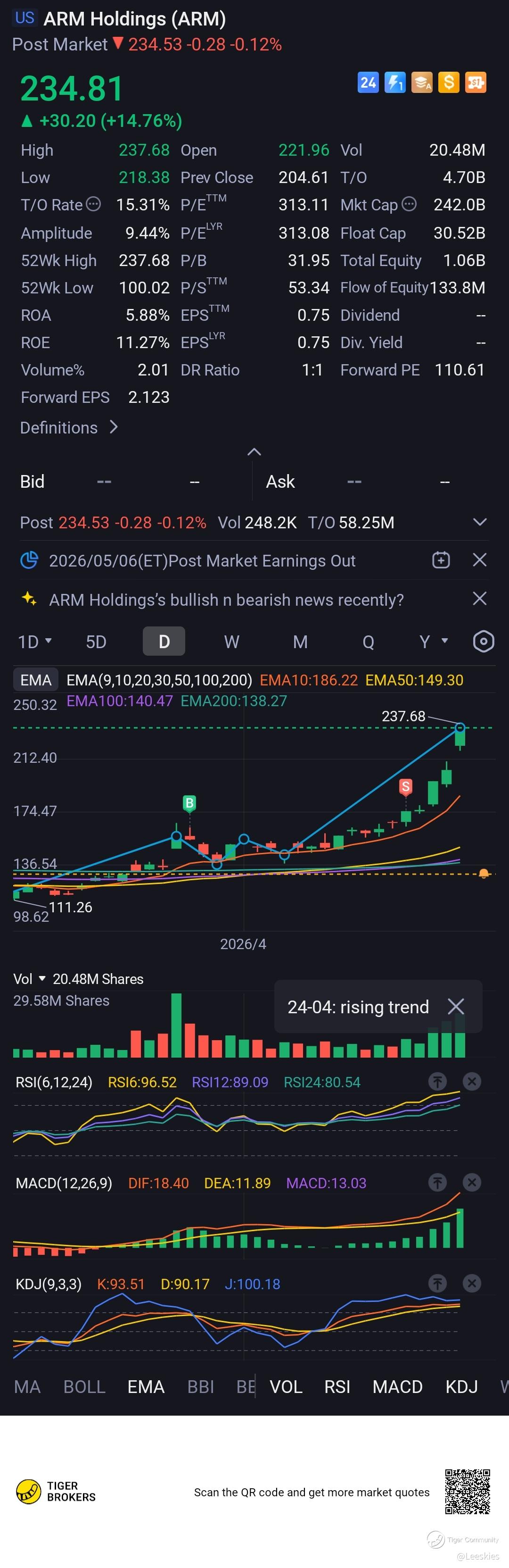Switch chart to 5D view
Viewport: 509px width, 1568px height.
(x=96, y=642)
